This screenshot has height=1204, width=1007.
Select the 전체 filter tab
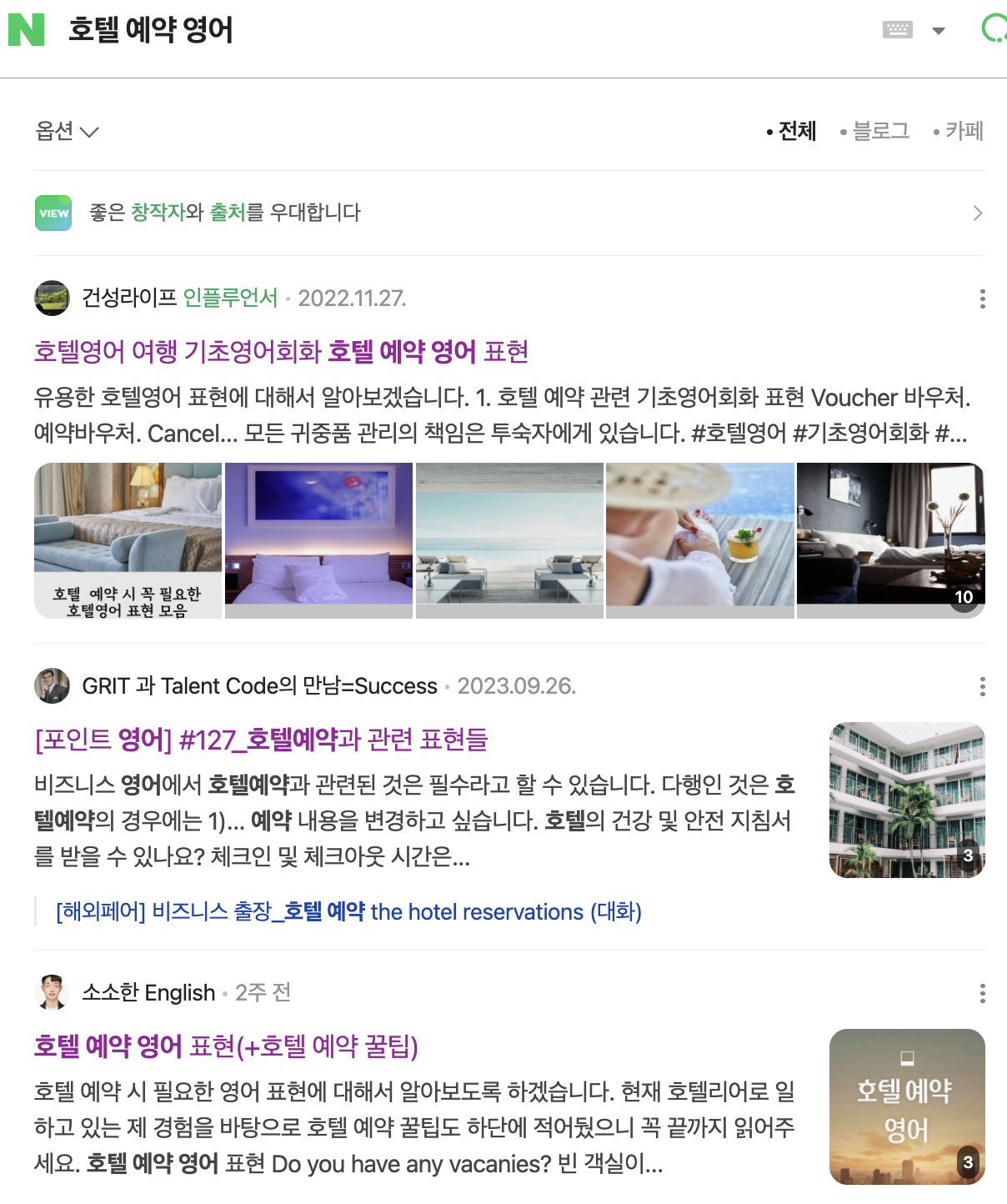coord(796,131)
